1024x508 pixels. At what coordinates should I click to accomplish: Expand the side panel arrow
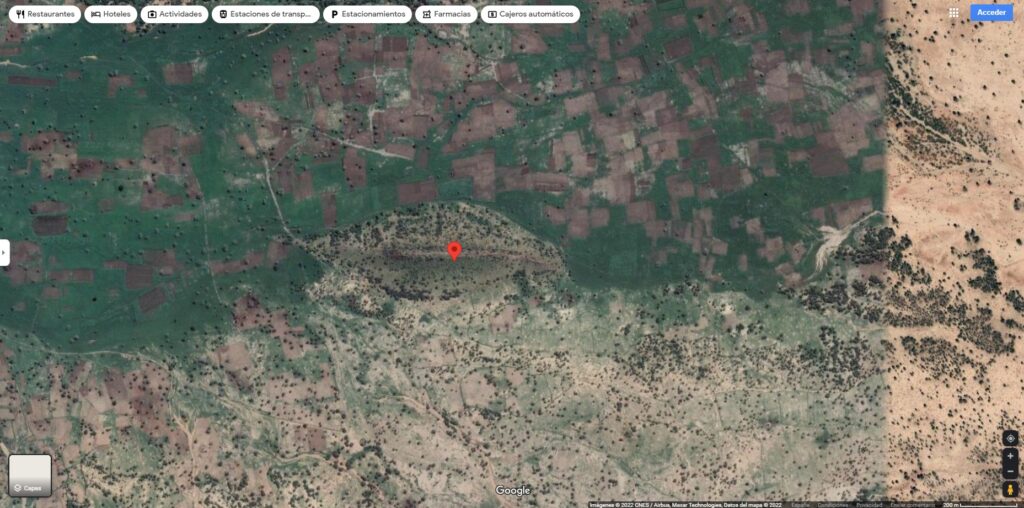point(4,253)
